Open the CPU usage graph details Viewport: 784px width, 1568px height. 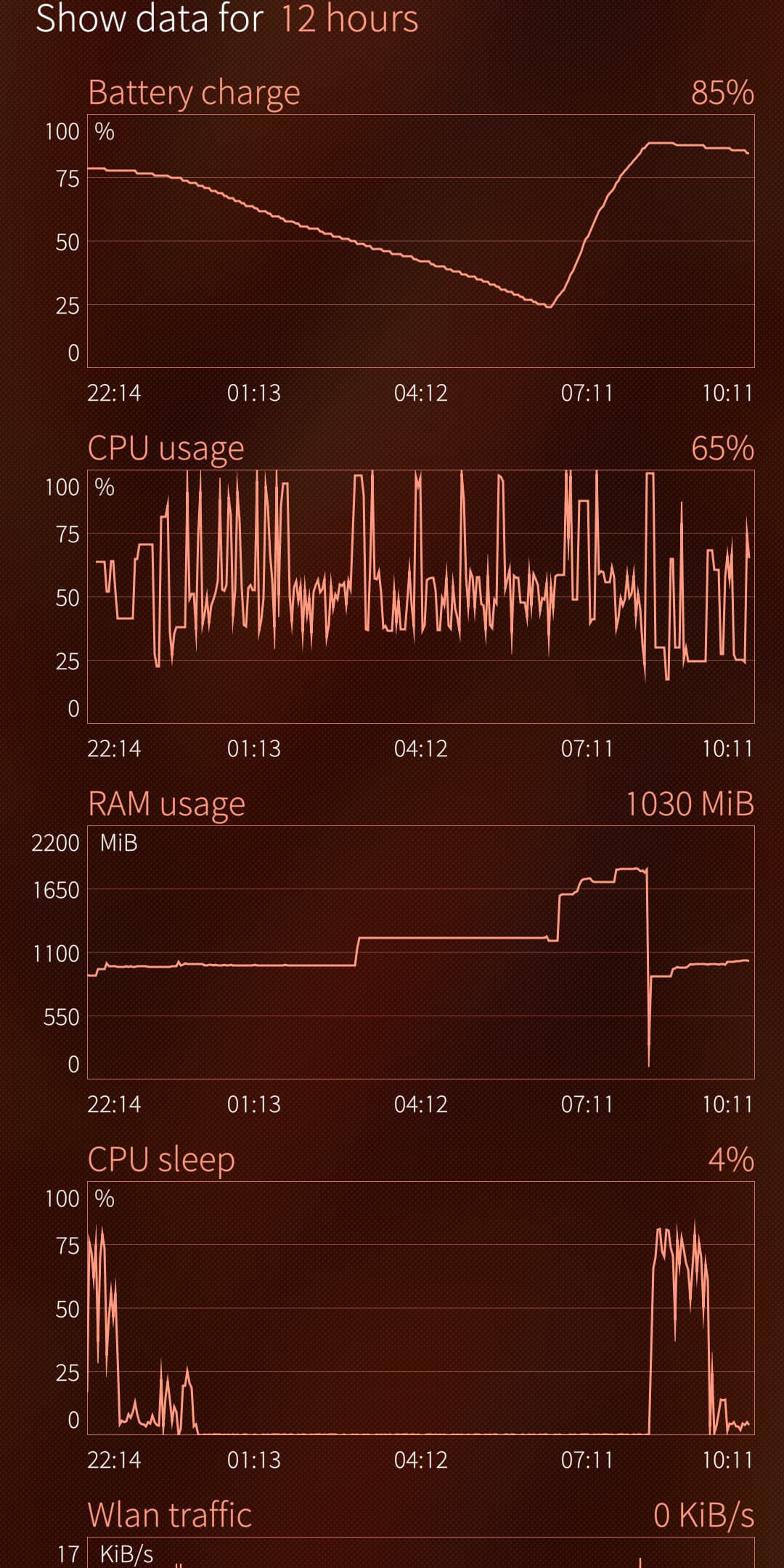coord(421,596)
